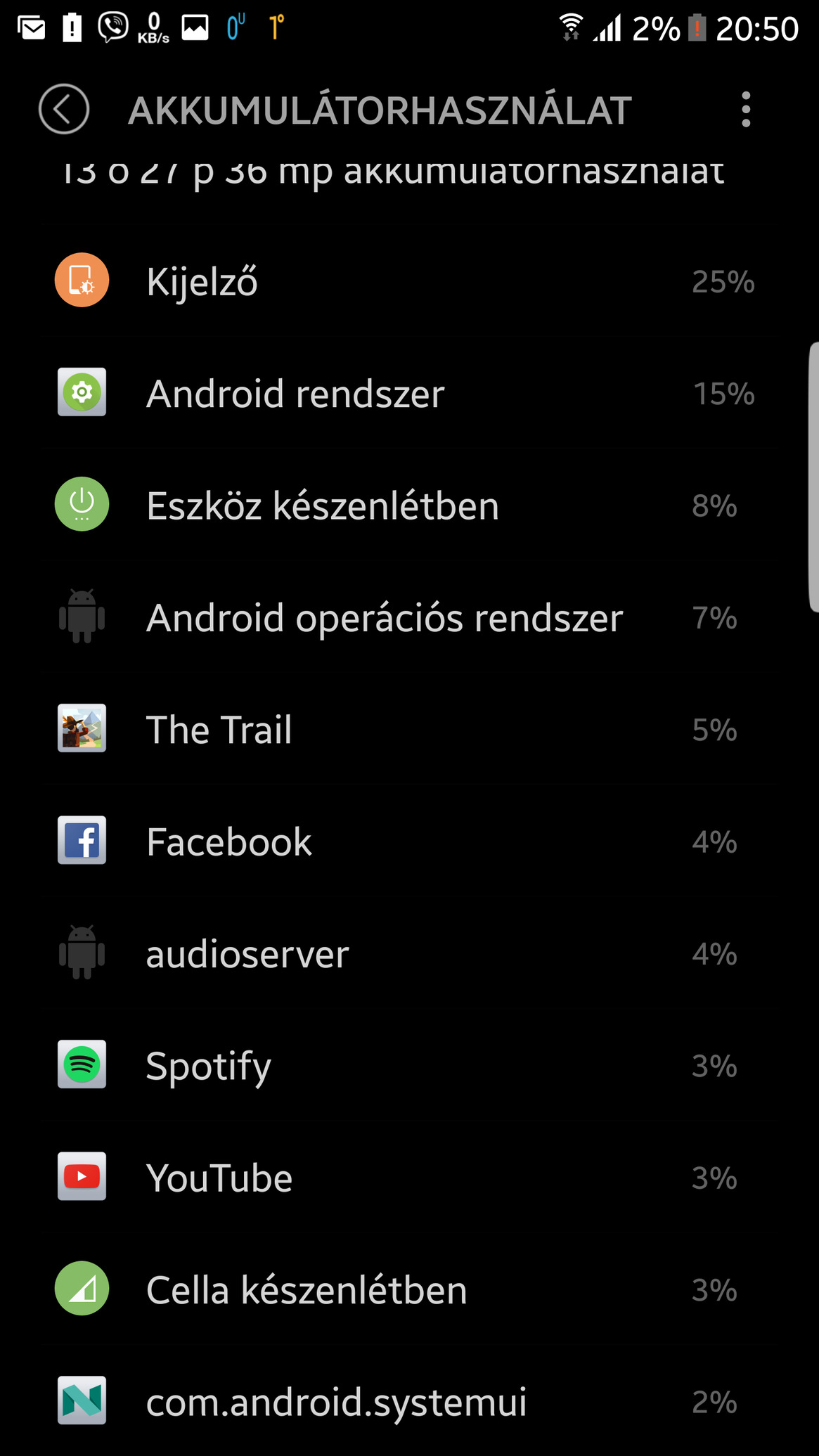Open the YouTube battery usage row

pos(409,1177)
